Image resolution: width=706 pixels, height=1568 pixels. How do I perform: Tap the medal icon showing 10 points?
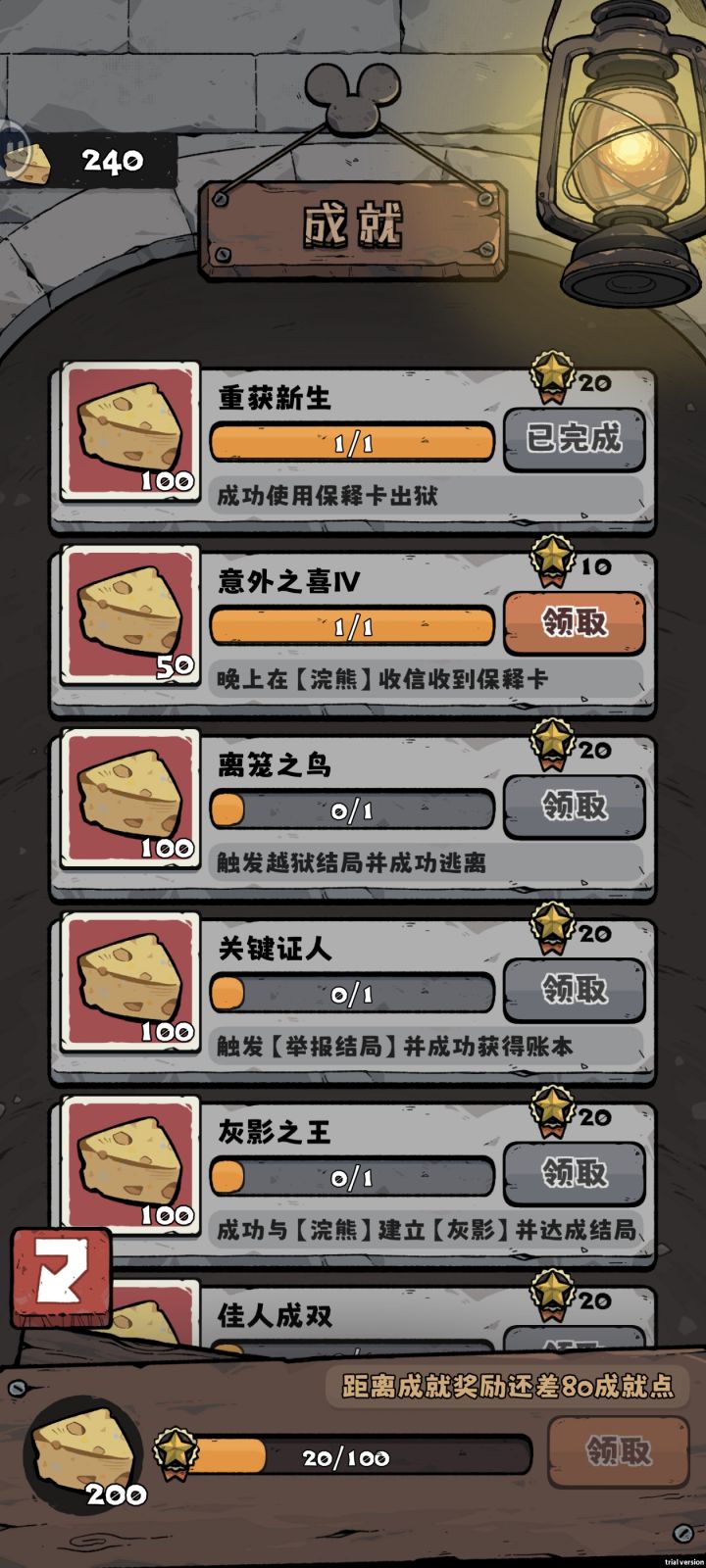(x=554, y=557)
